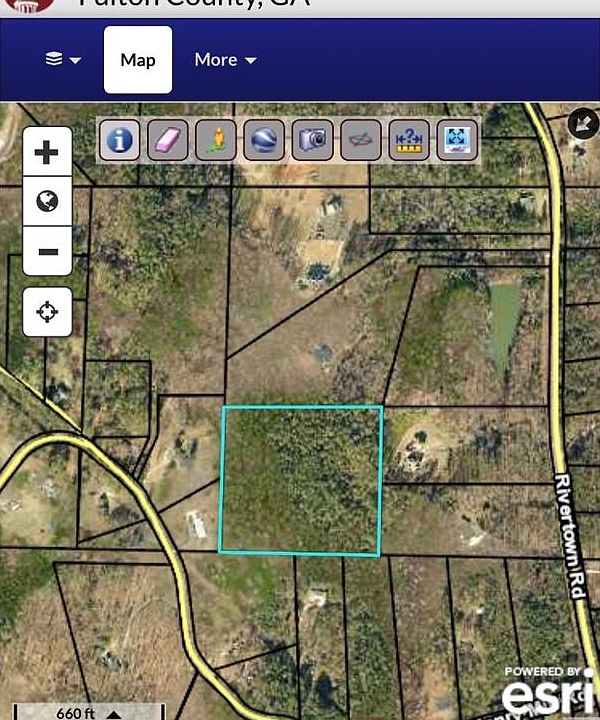Tap the arrow icon in the map corner
600x720 pixels.
pos(581,124)
